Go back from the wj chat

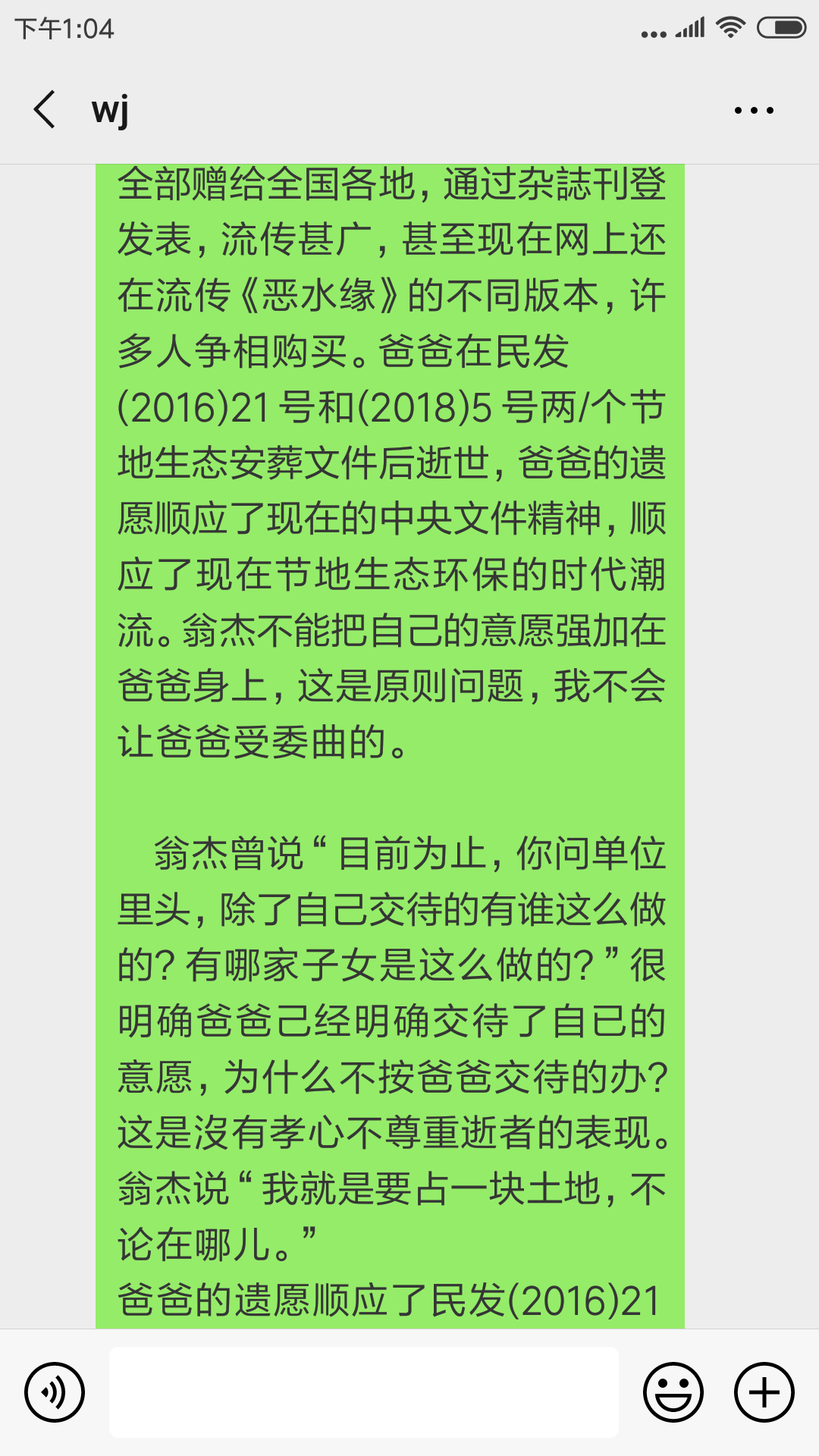(45, 110)
